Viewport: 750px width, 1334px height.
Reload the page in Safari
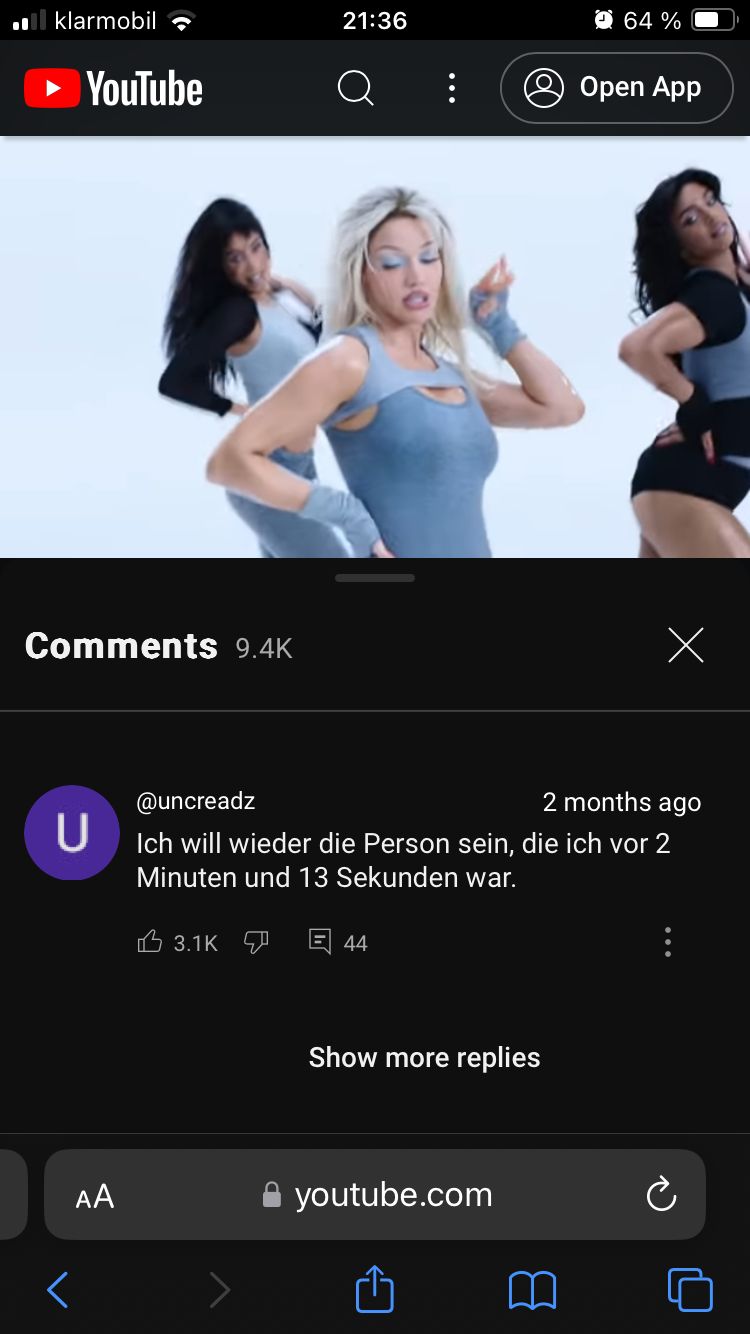click(x=661, y=1195)
